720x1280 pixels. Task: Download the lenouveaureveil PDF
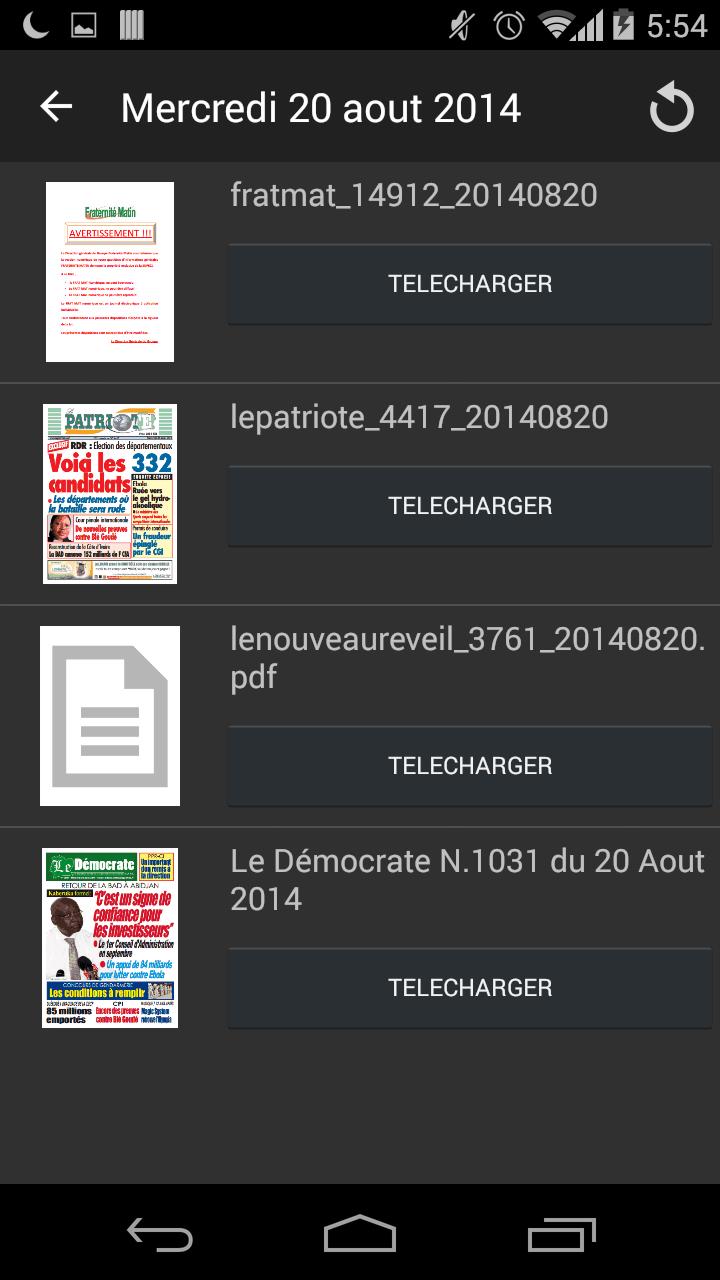point(470,765)
